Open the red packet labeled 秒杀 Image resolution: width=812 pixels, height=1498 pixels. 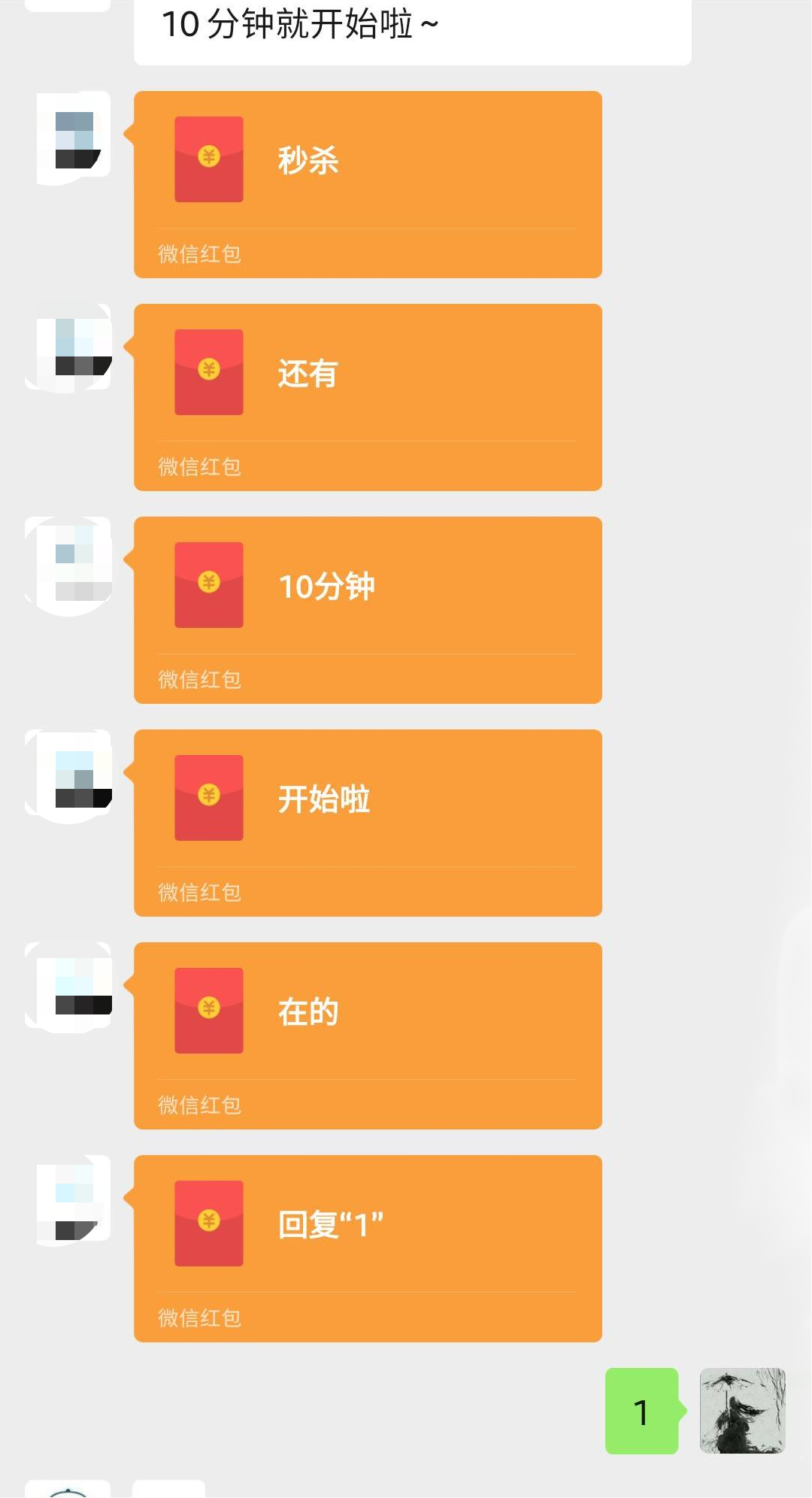[x=368, y=184]
